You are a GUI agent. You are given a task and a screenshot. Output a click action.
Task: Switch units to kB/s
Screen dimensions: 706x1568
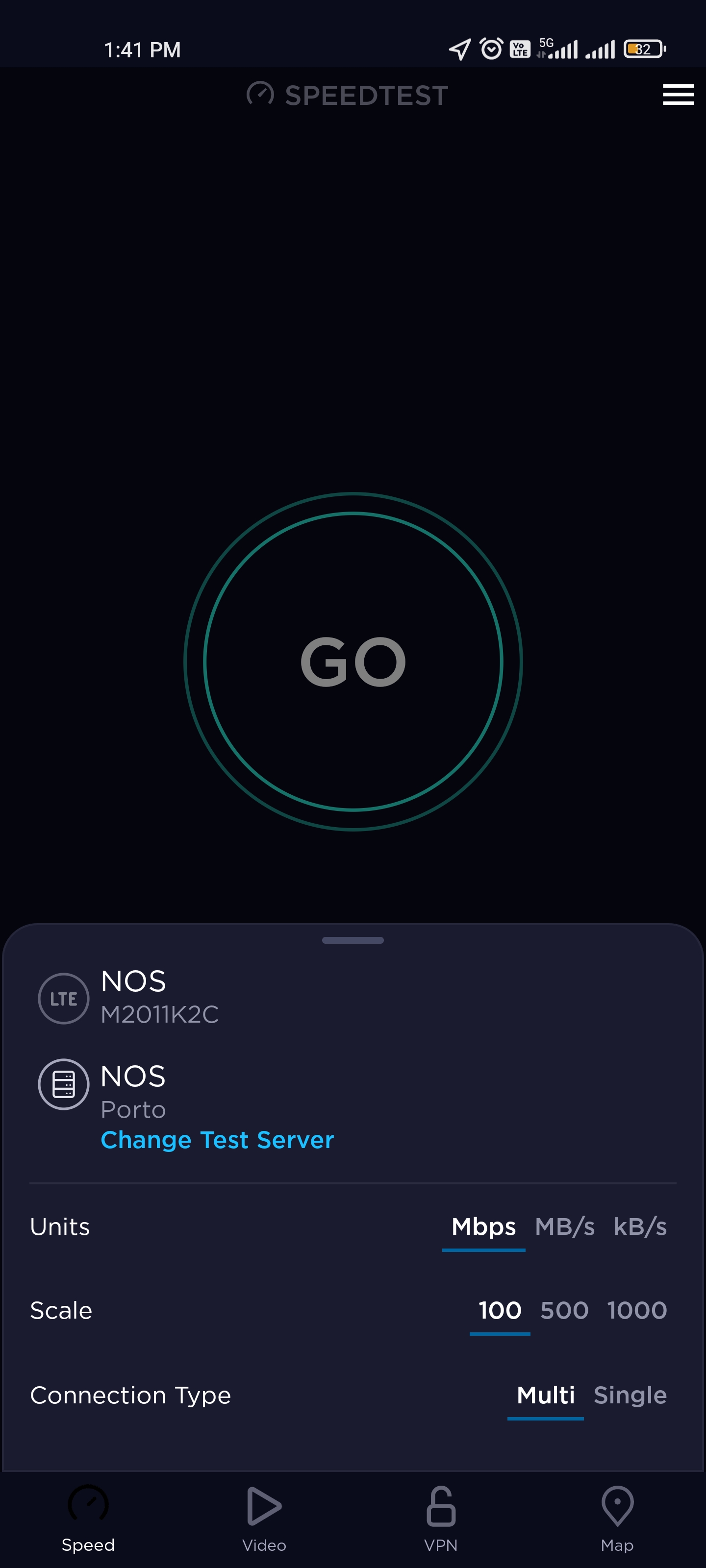[x=640, y=1227]
